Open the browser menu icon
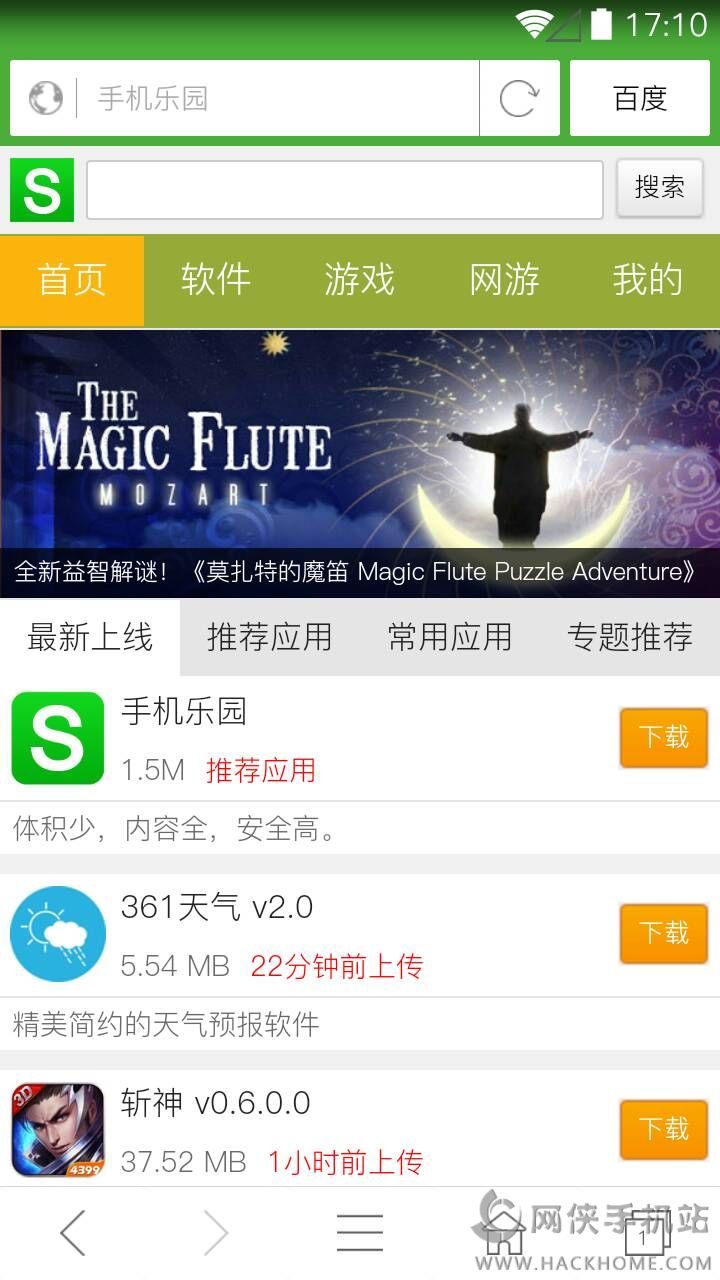Viewport: 720px width, 1280px height. [x=360, y=1233]
